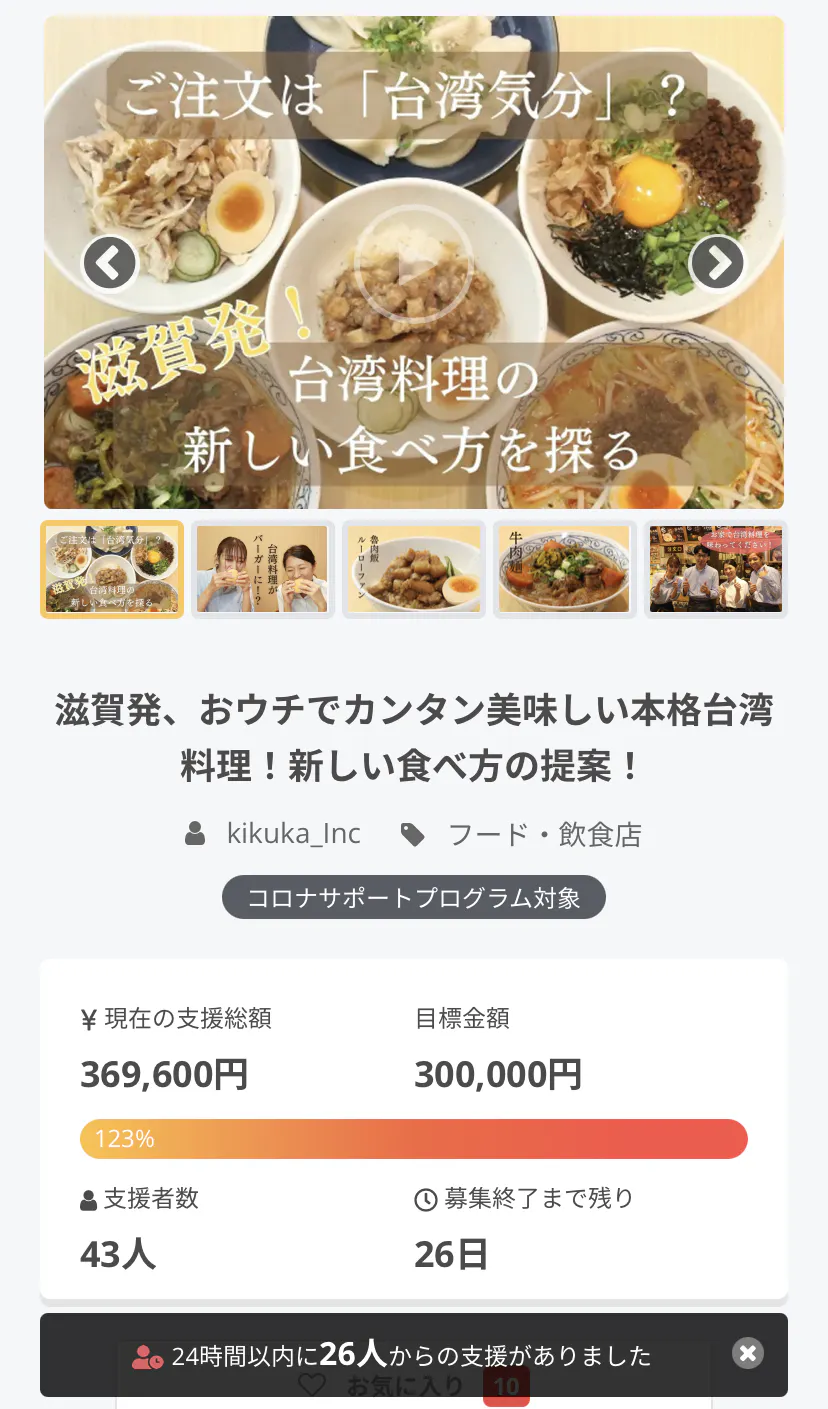Show the 牛肉麺 thumbnail image
The width and height of the screenshot is (828, 1409).
coord(565,569)
